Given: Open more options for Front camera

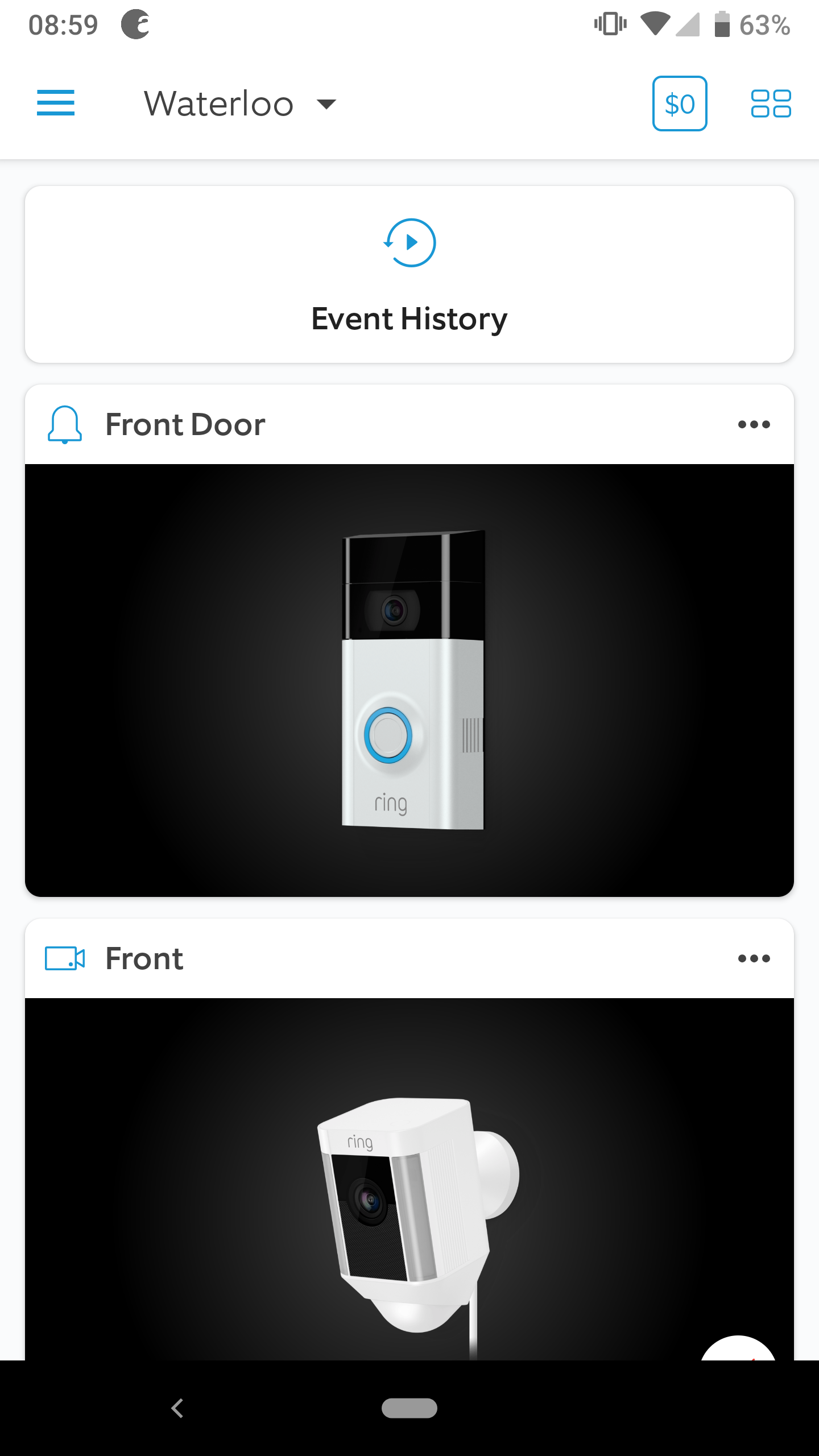Looking at the screenshot, I should tap(754, 958).
